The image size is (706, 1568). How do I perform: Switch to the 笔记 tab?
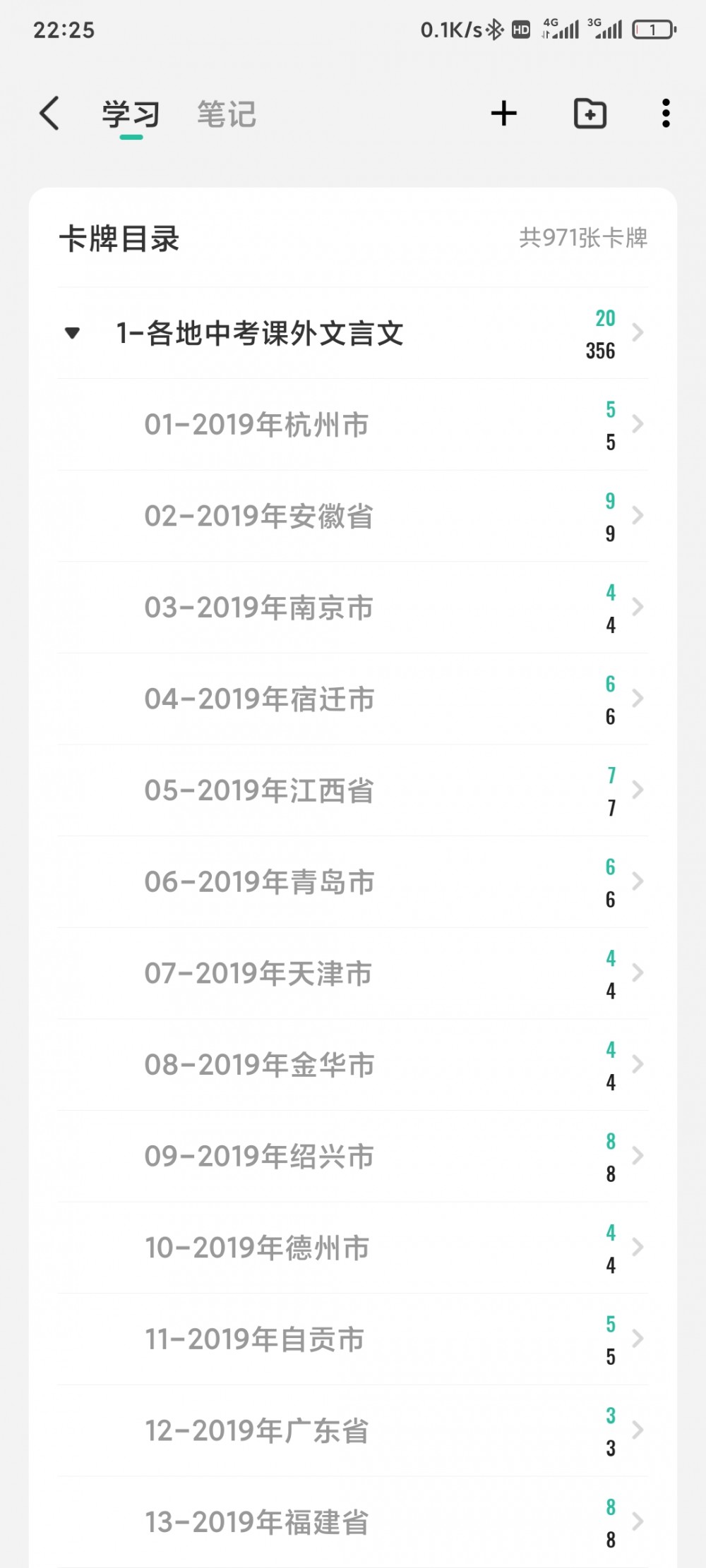[227, 114]
